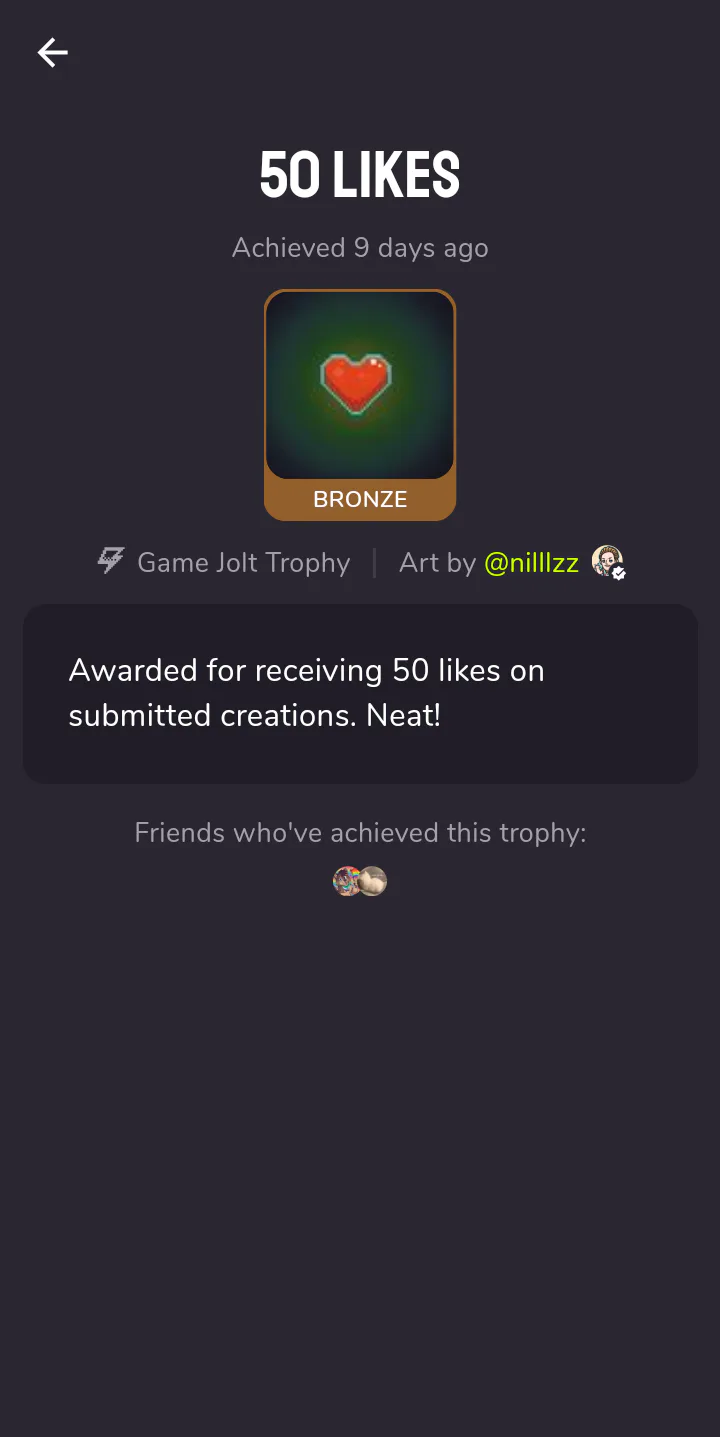The width and height of the screenshot is (720, 1437).
Task: Go back using the arrow icon
Action: click(52, 53)
